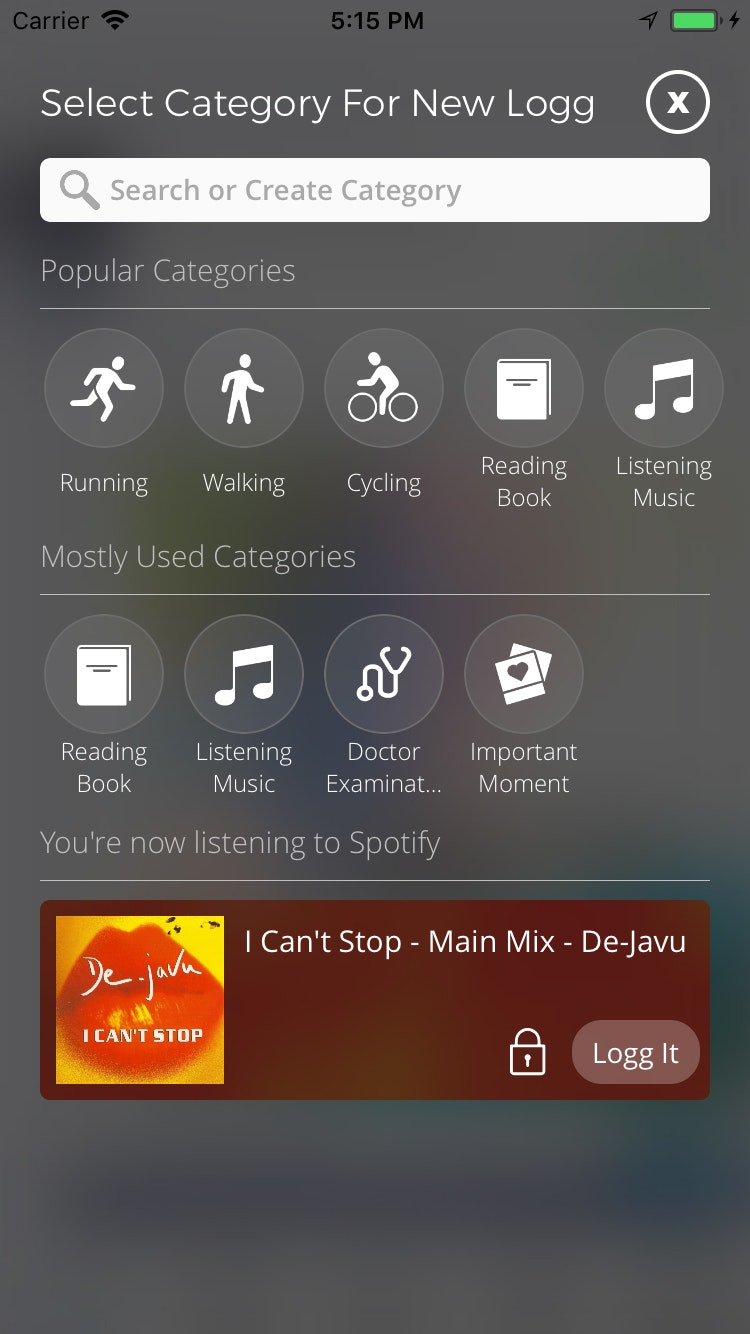Image resolution: width=750 pixels, height=1334 pixels.
Task: Close the category selection screen
Action: 678,102
